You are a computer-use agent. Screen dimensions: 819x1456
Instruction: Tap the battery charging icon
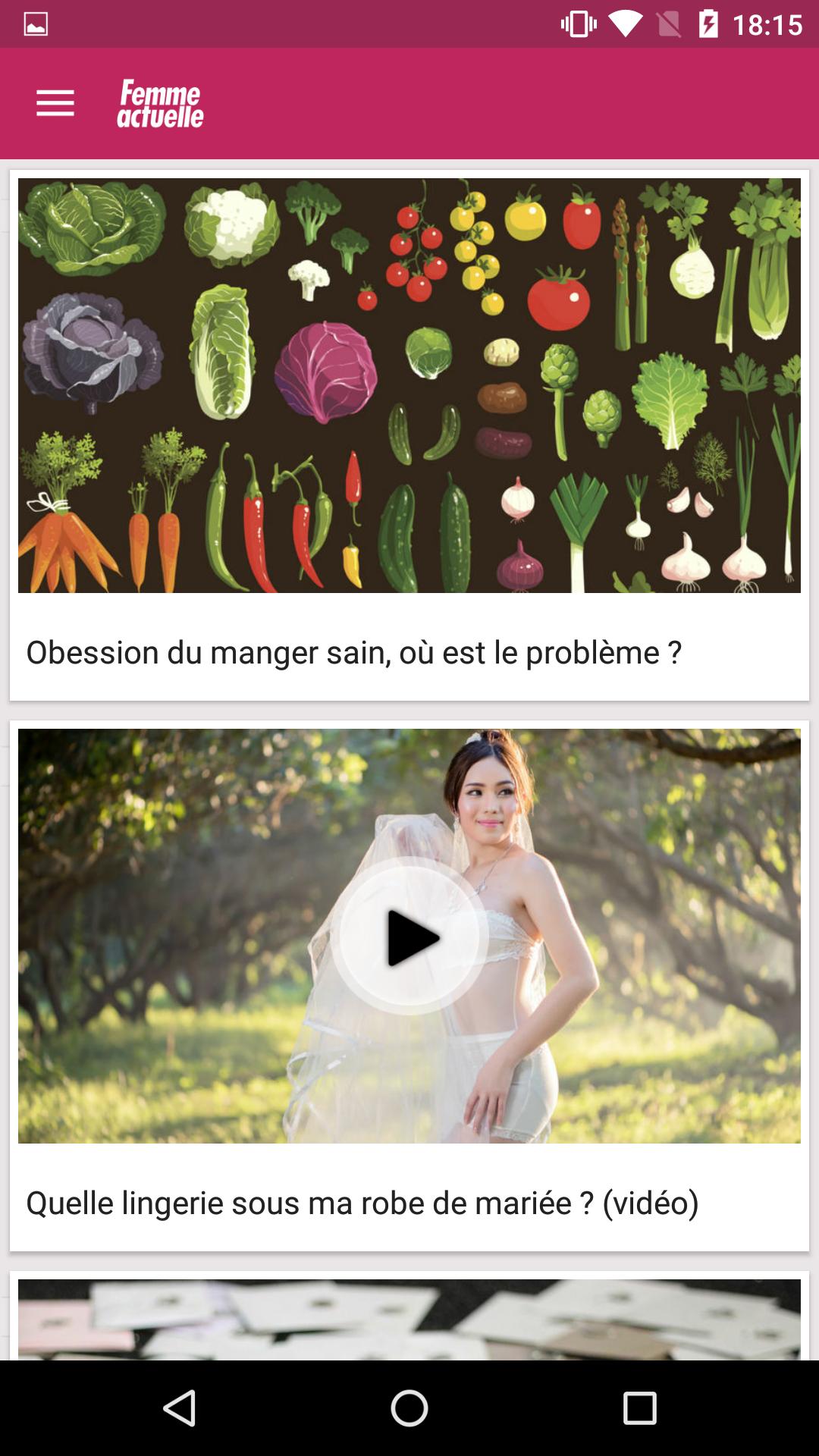pos(708,23)
